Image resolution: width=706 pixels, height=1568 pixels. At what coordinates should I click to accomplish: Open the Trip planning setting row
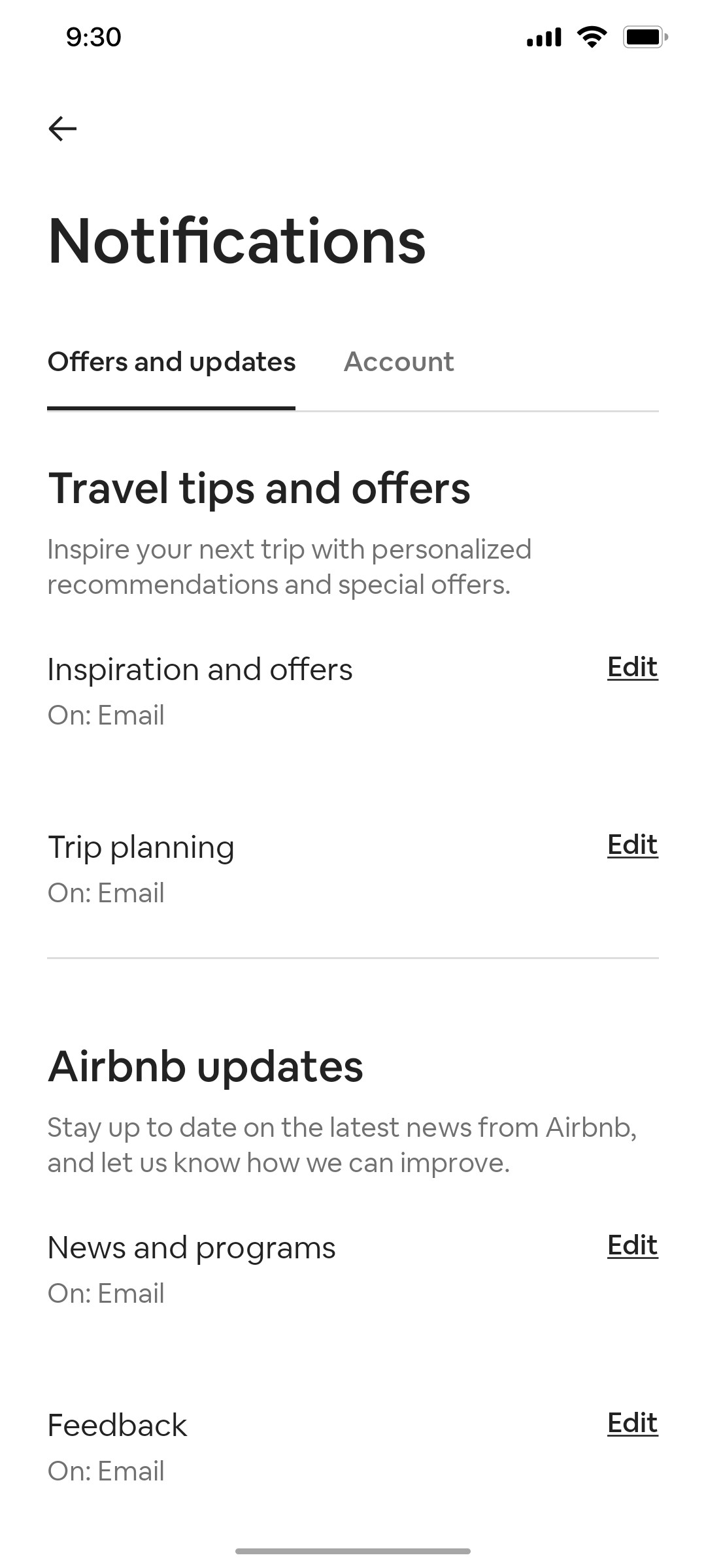142,847
